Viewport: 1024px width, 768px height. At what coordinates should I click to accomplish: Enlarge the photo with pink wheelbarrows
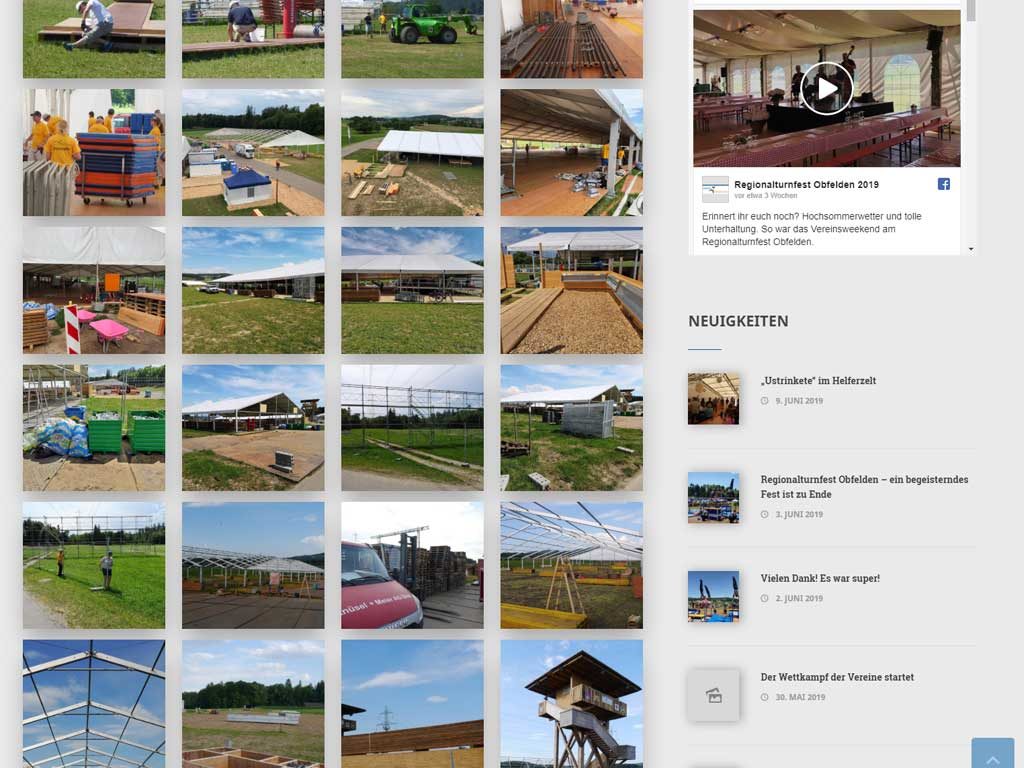94,290
